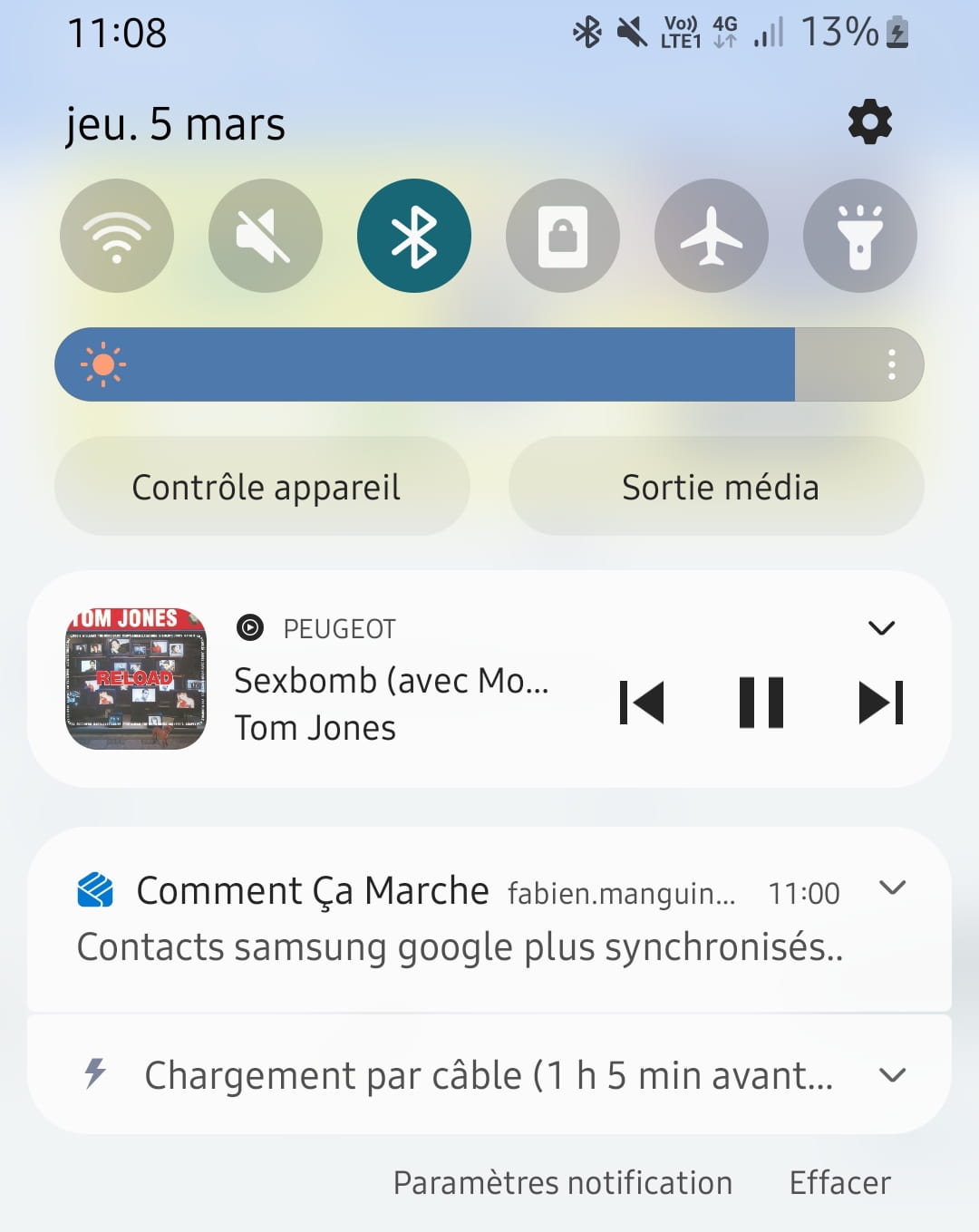
Task: Toggle the Wi-Fi quick setting
Action: pos(117,236)
